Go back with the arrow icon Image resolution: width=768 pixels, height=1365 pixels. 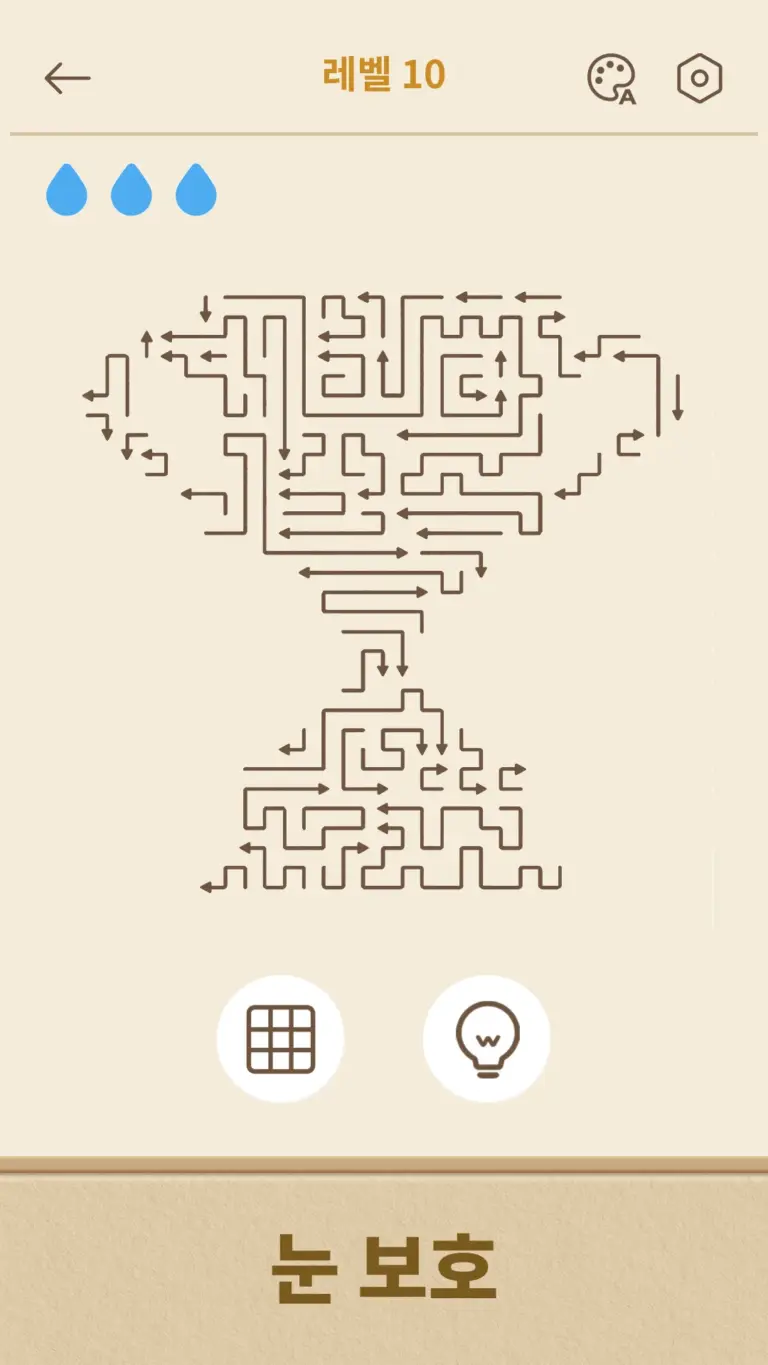(67, 78)
